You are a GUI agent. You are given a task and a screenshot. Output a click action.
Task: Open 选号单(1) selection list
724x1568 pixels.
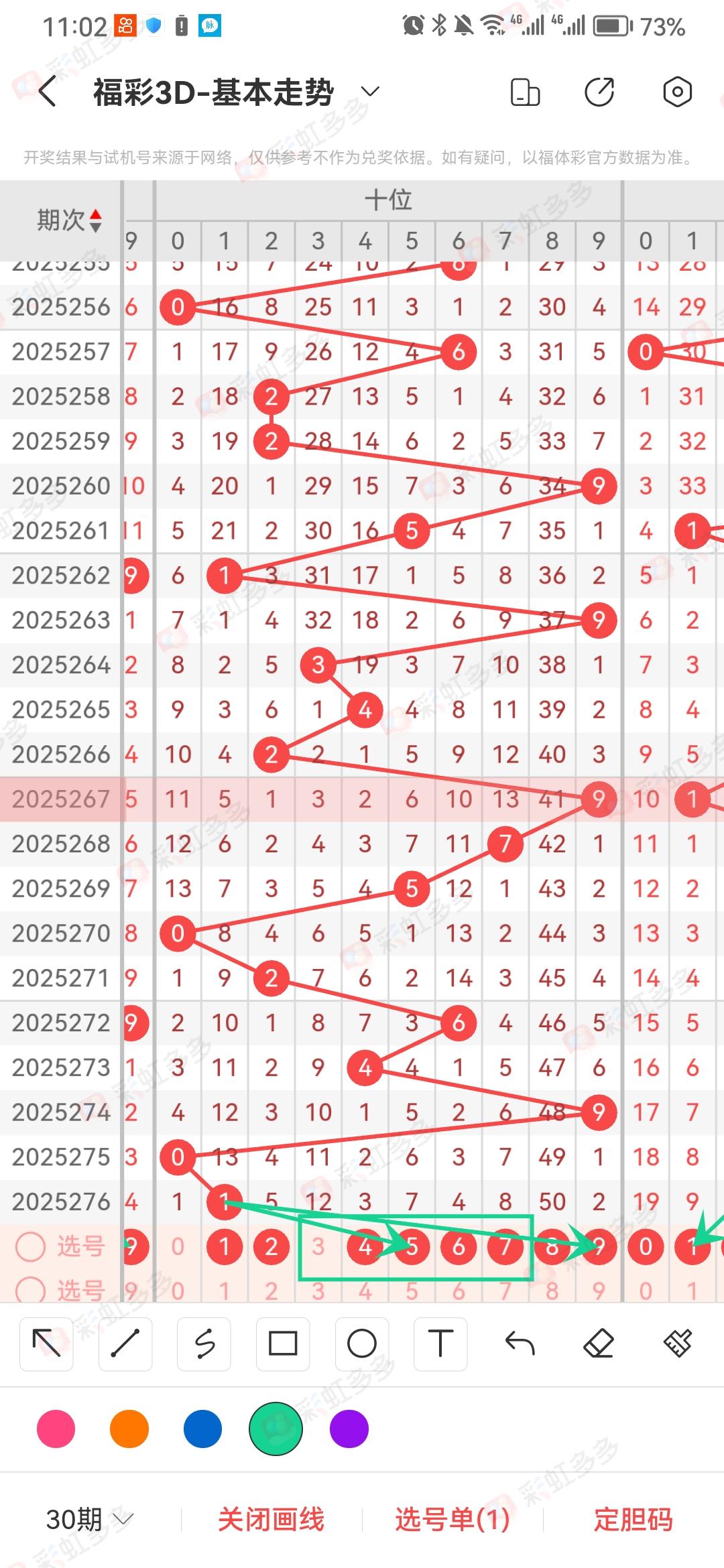tap(452, 1519)
